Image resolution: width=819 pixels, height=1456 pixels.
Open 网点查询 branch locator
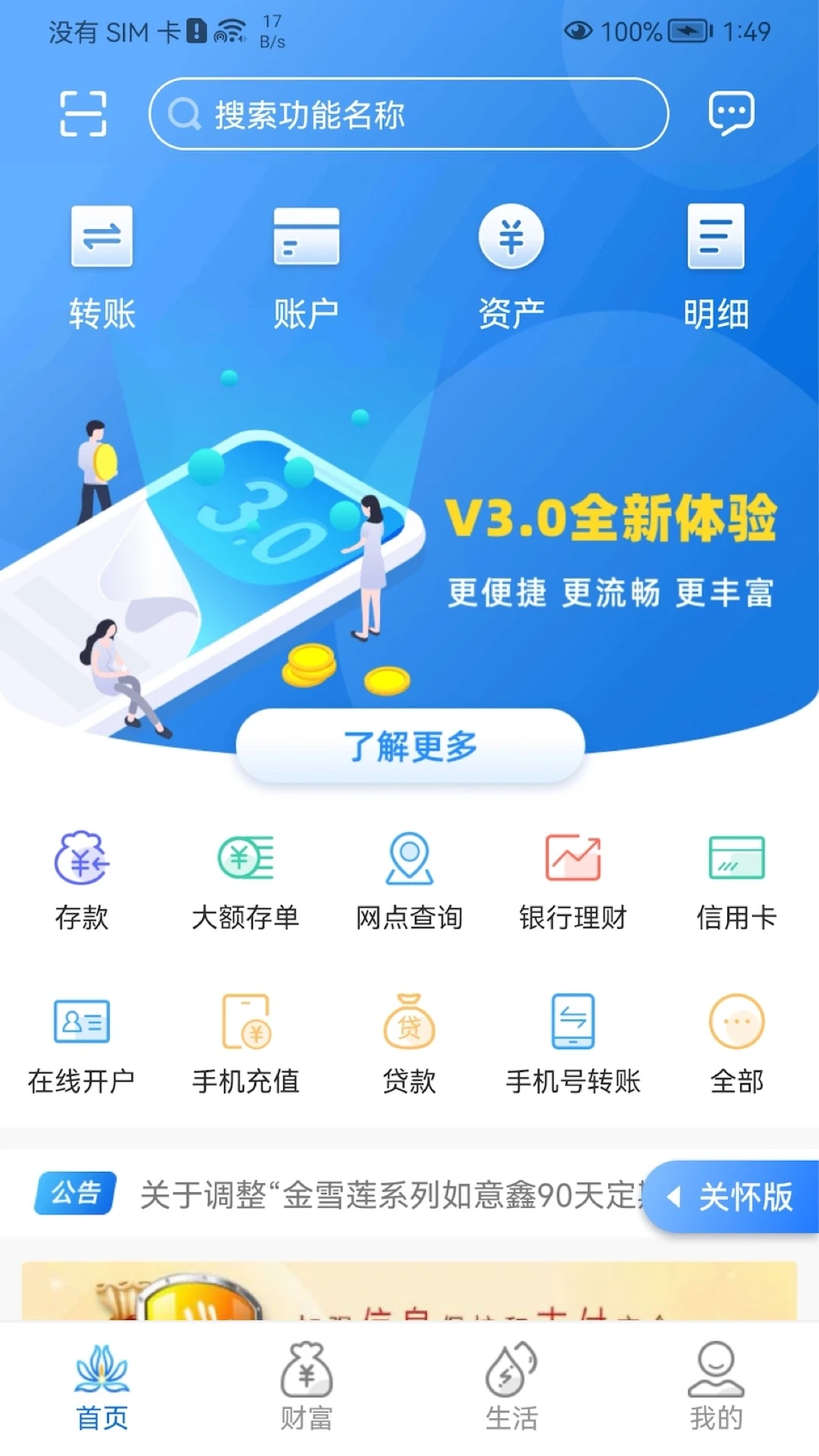[x=409, y=876]
